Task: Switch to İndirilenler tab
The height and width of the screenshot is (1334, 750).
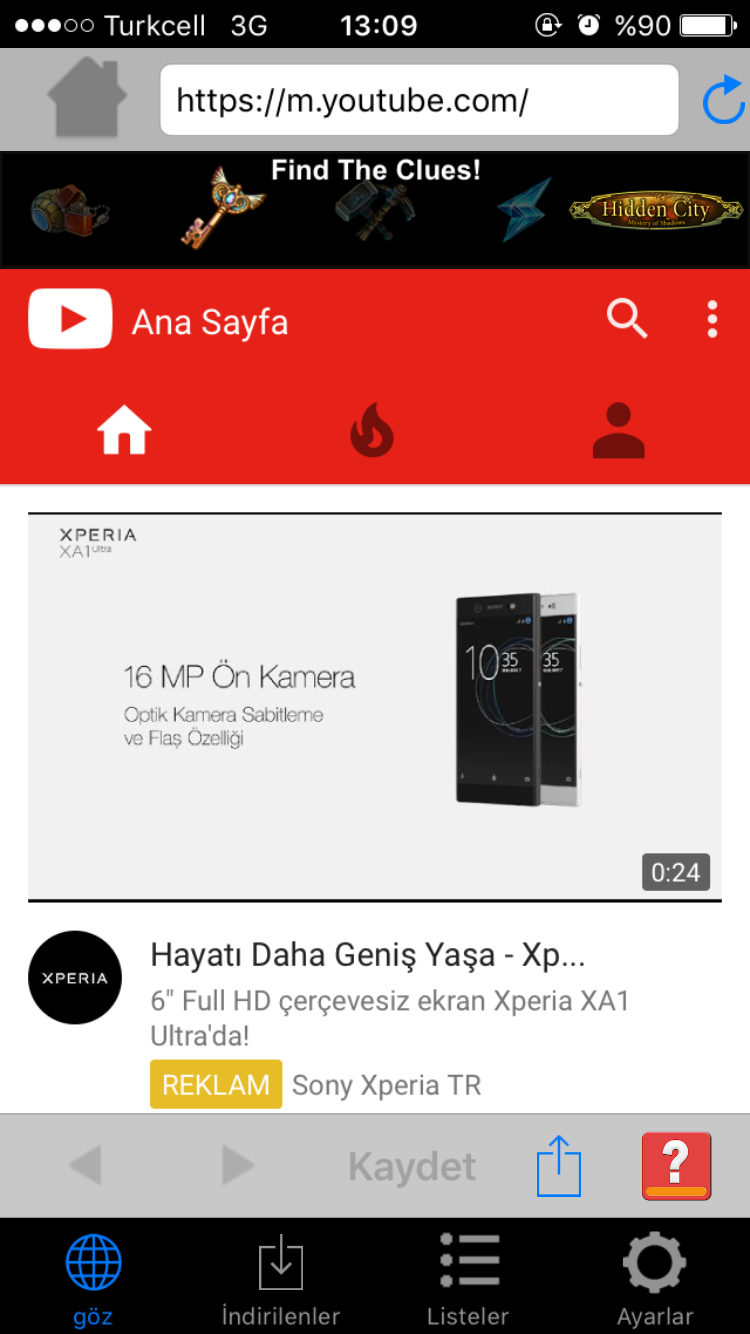Action: (x=281, y=1278)
